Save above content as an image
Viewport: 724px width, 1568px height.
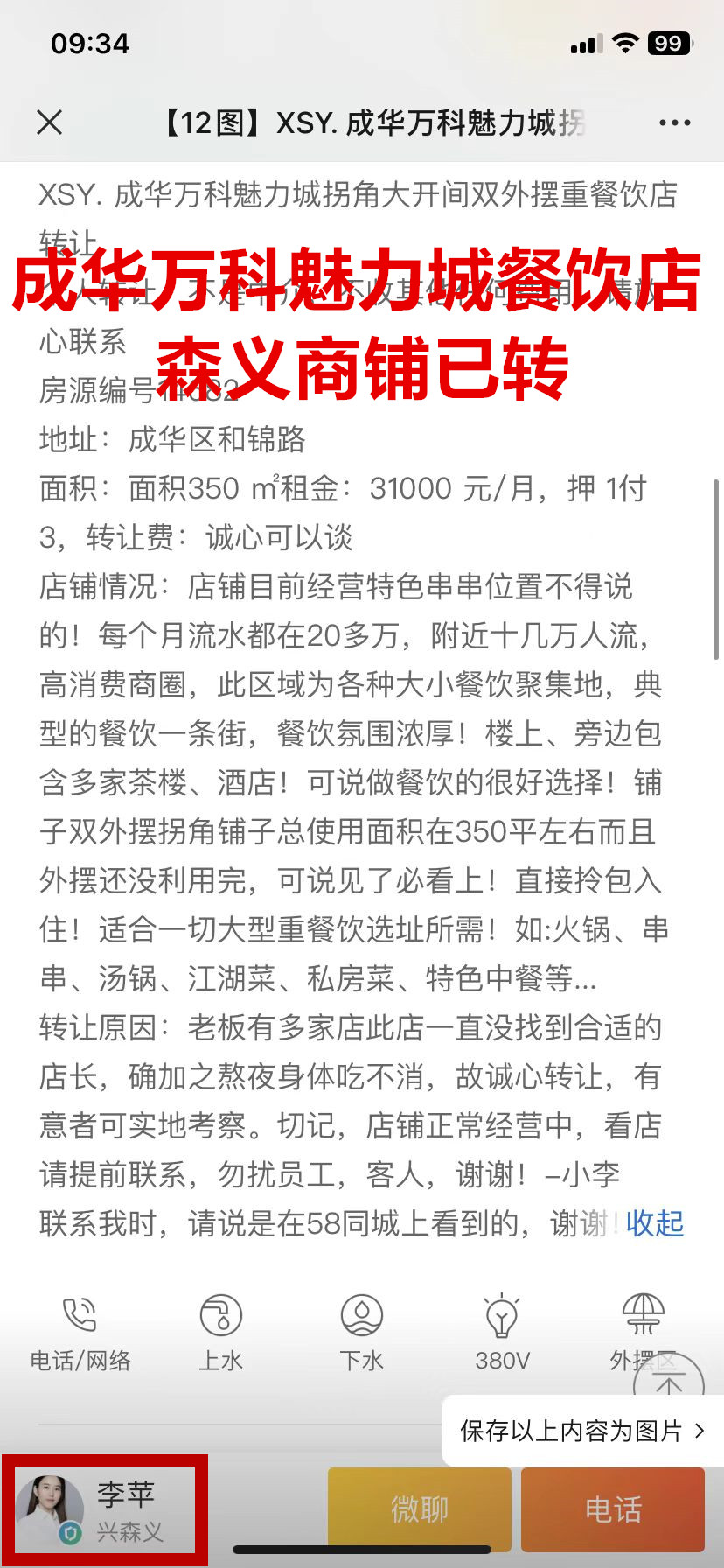pos(581,1431)
